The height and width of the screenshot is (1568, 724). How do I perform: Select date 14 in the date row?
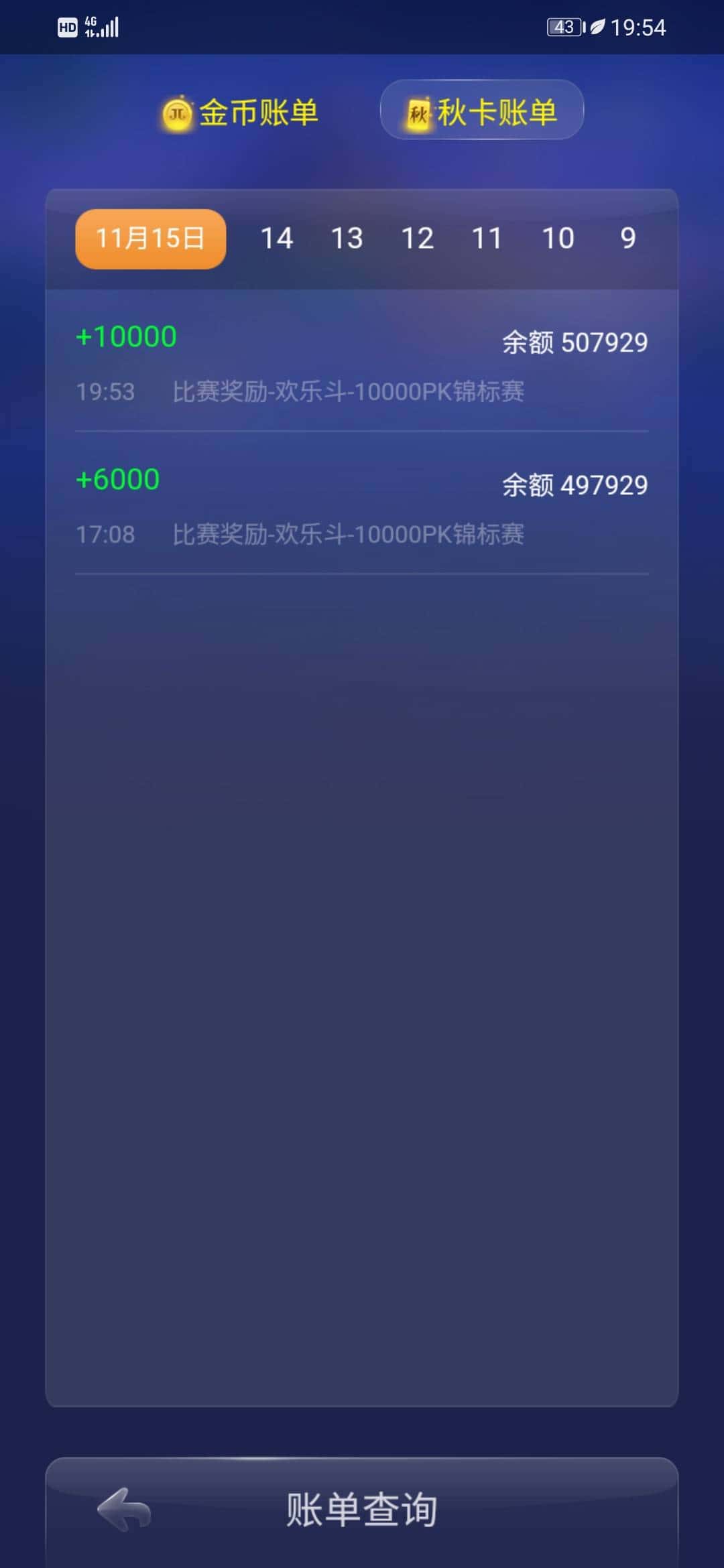(276, 238)
